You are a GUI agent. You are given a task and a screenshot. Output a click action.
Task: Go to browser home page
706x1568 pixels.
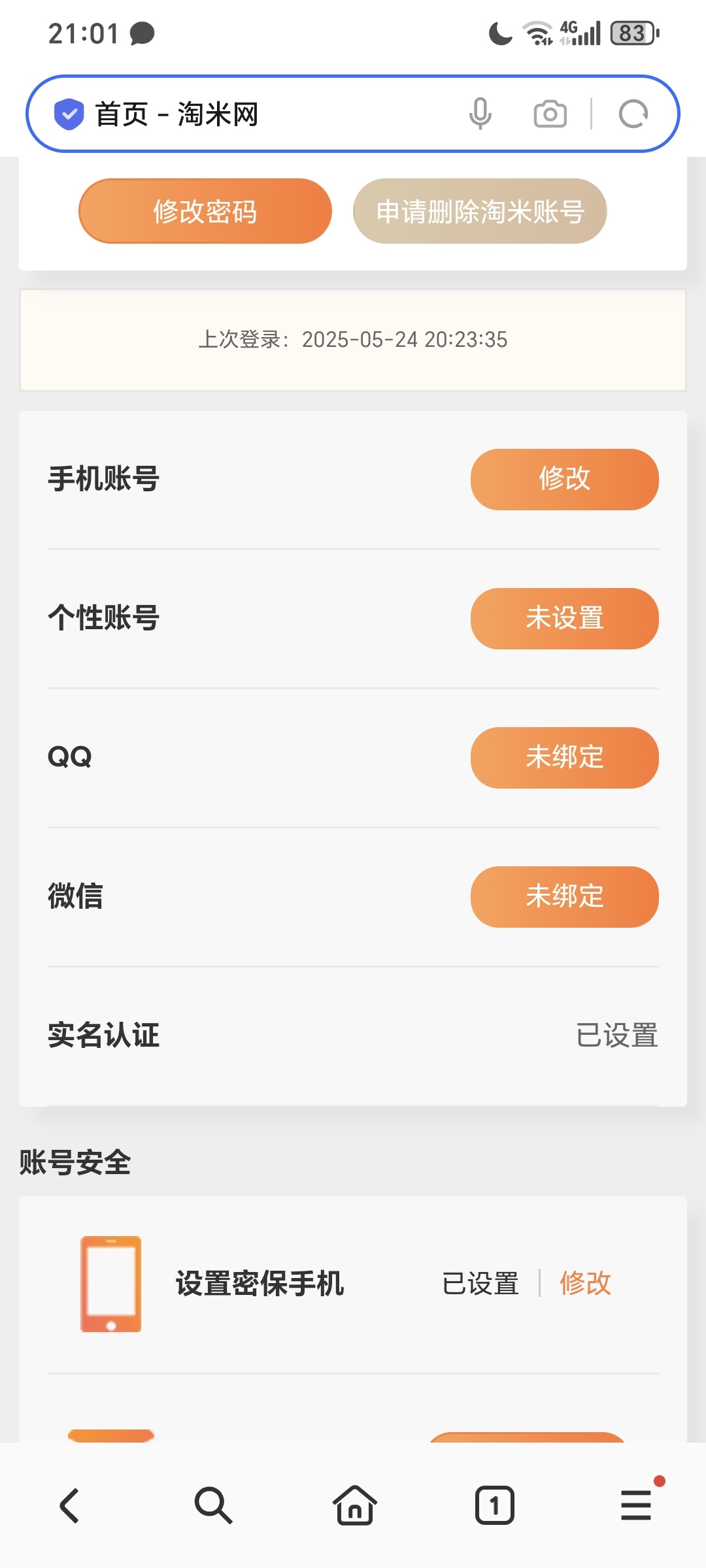pyautogui.click(x=354, y=1505)
